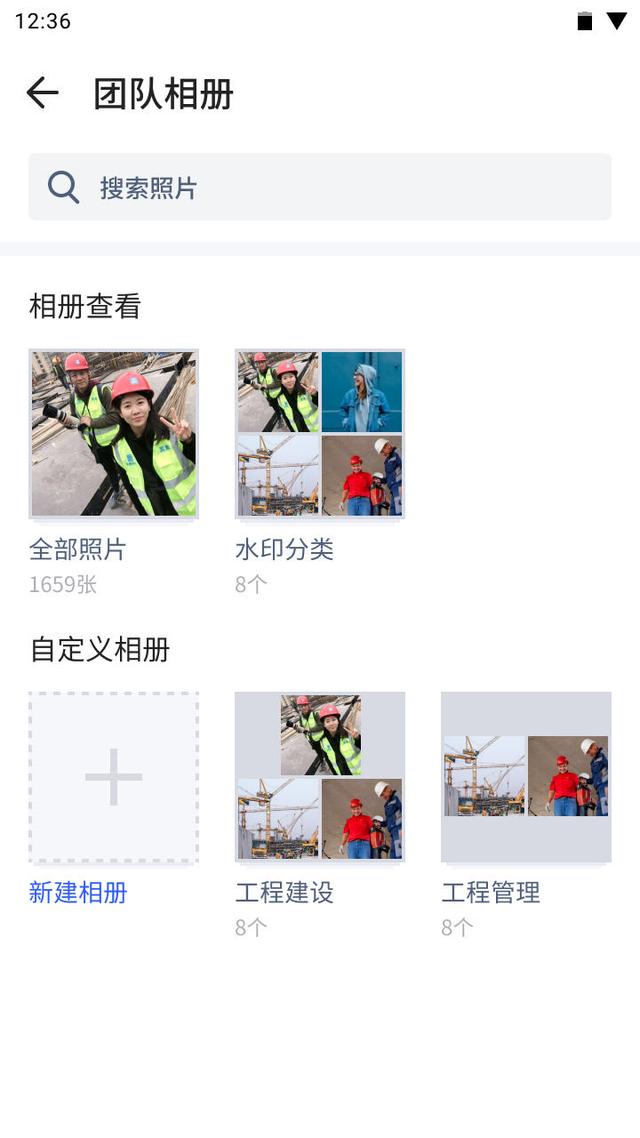View the 工程管理 custom album
The image size is (640, 1138).
coord(526,777)
